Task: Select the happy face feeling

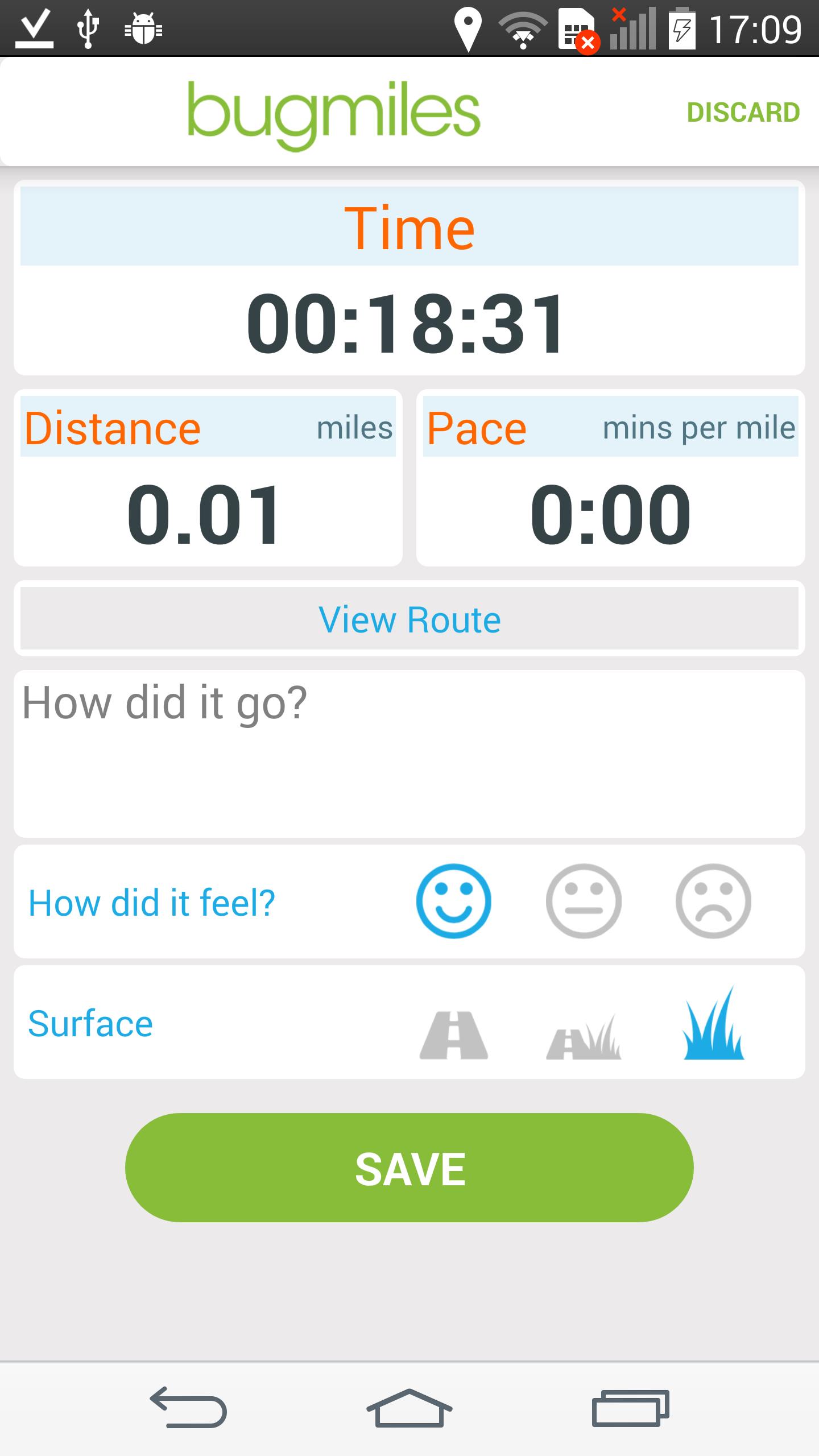Action: pyautogui.click(x=453, y=901)
